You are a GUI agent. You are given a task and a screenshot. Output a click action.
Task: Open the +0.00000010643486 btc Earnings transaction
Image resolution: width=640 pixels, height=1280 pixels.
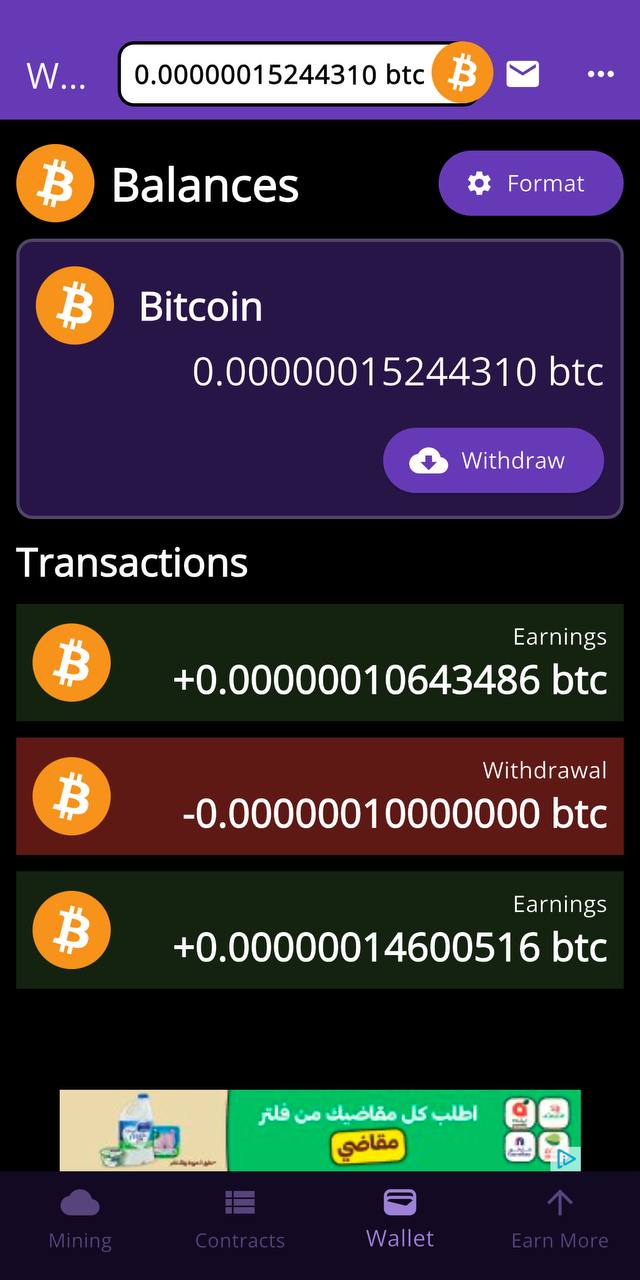pos(320,662)
